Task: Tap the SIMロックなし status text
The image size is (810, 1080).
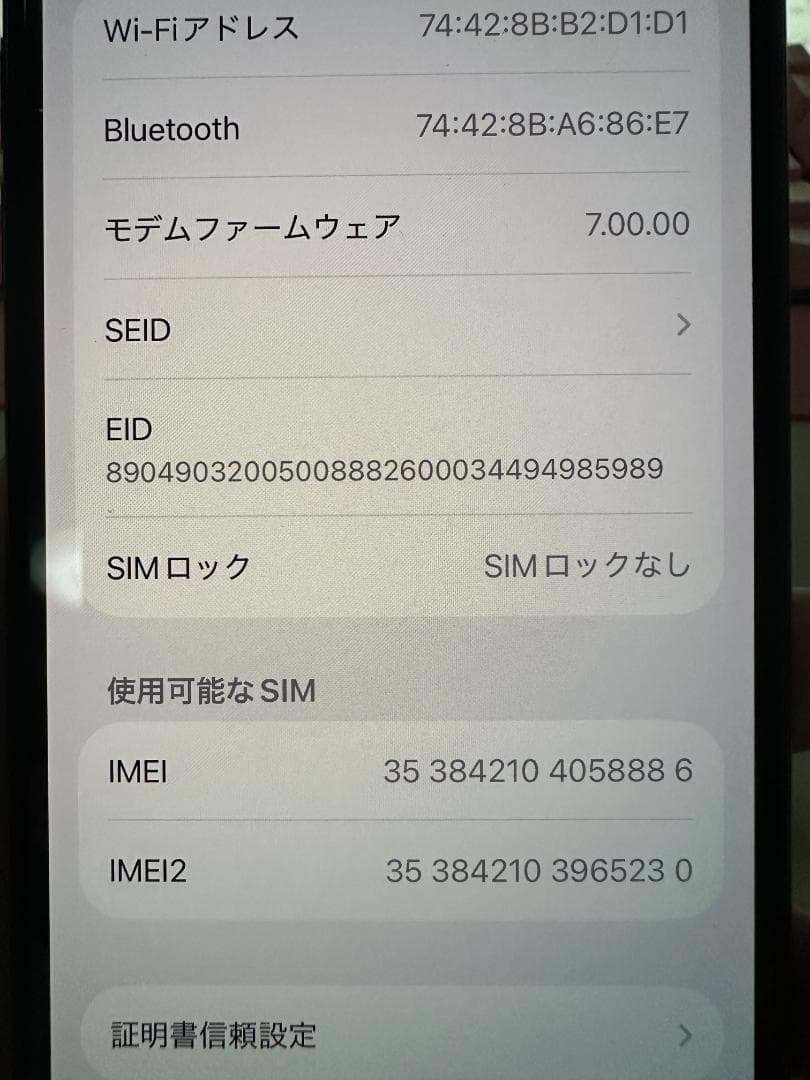Action: [589, 565]
